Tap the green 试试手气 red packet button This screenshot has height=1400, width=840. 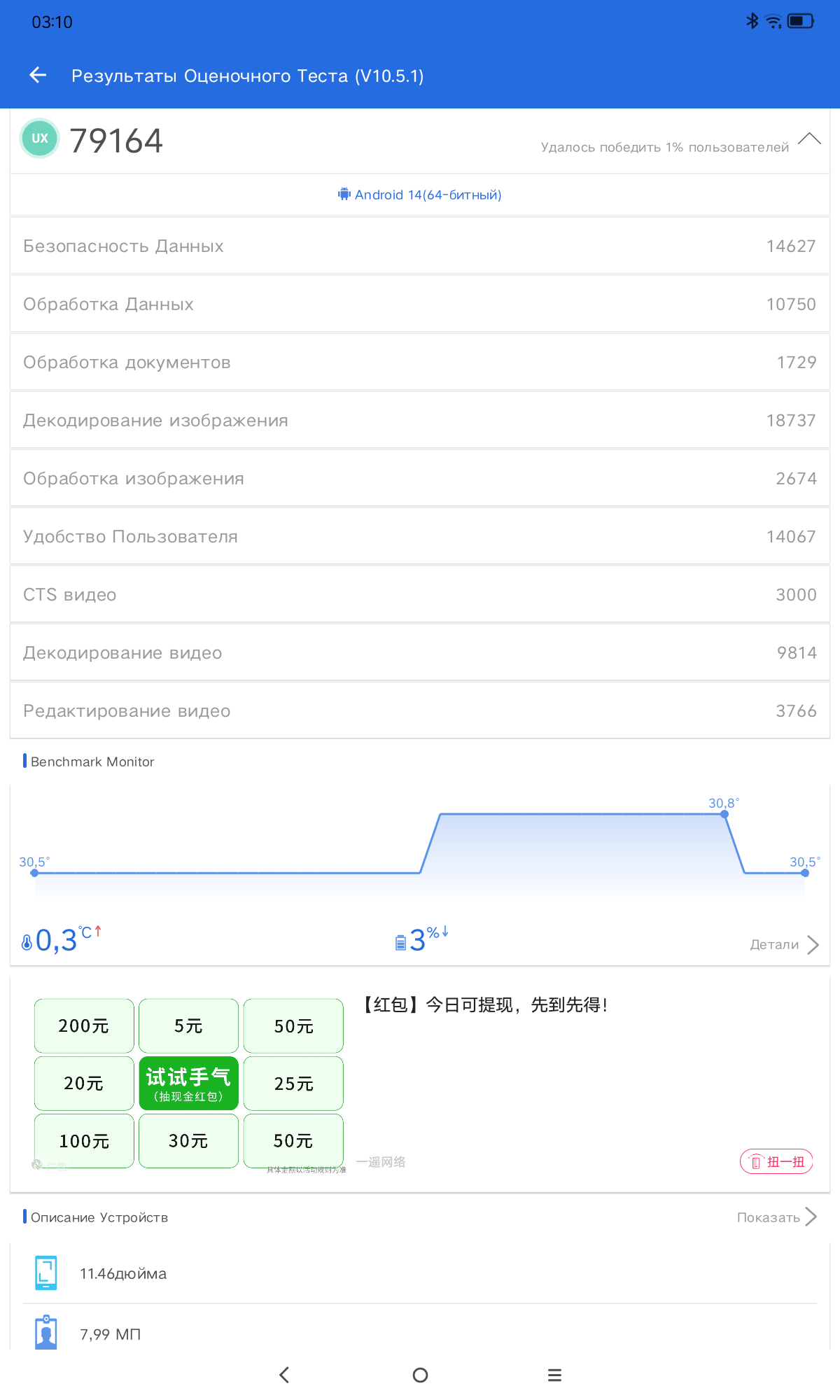188,1083
